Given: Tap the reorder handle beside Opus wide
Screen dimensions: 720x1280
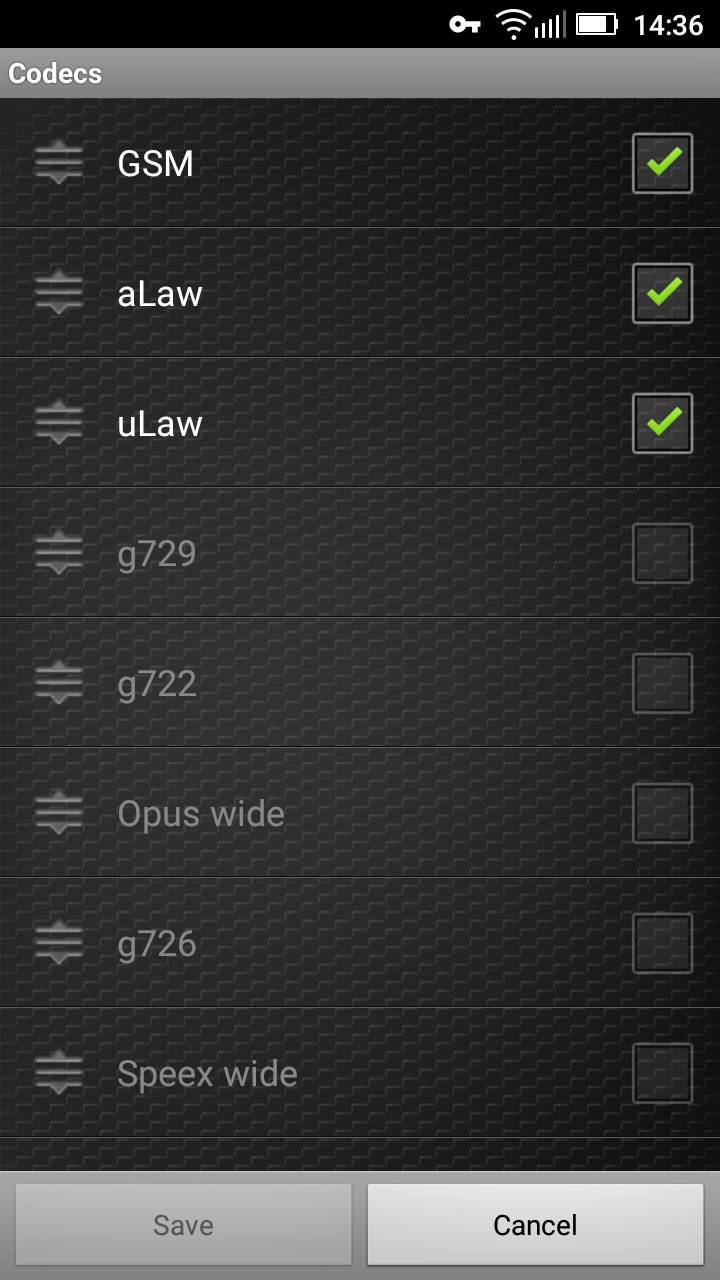Looking at the screenshot, I should [x=59, y=813].
